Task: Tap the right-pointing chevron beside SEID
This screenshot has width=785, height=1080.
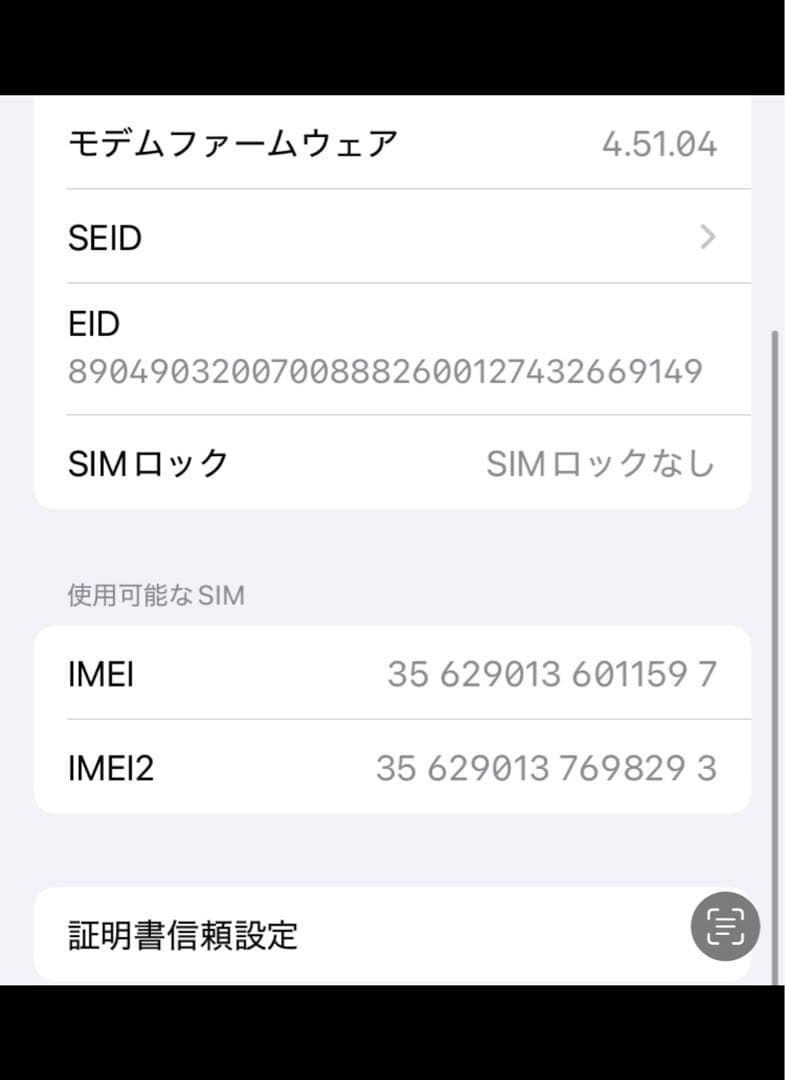Action: point(709,237)
